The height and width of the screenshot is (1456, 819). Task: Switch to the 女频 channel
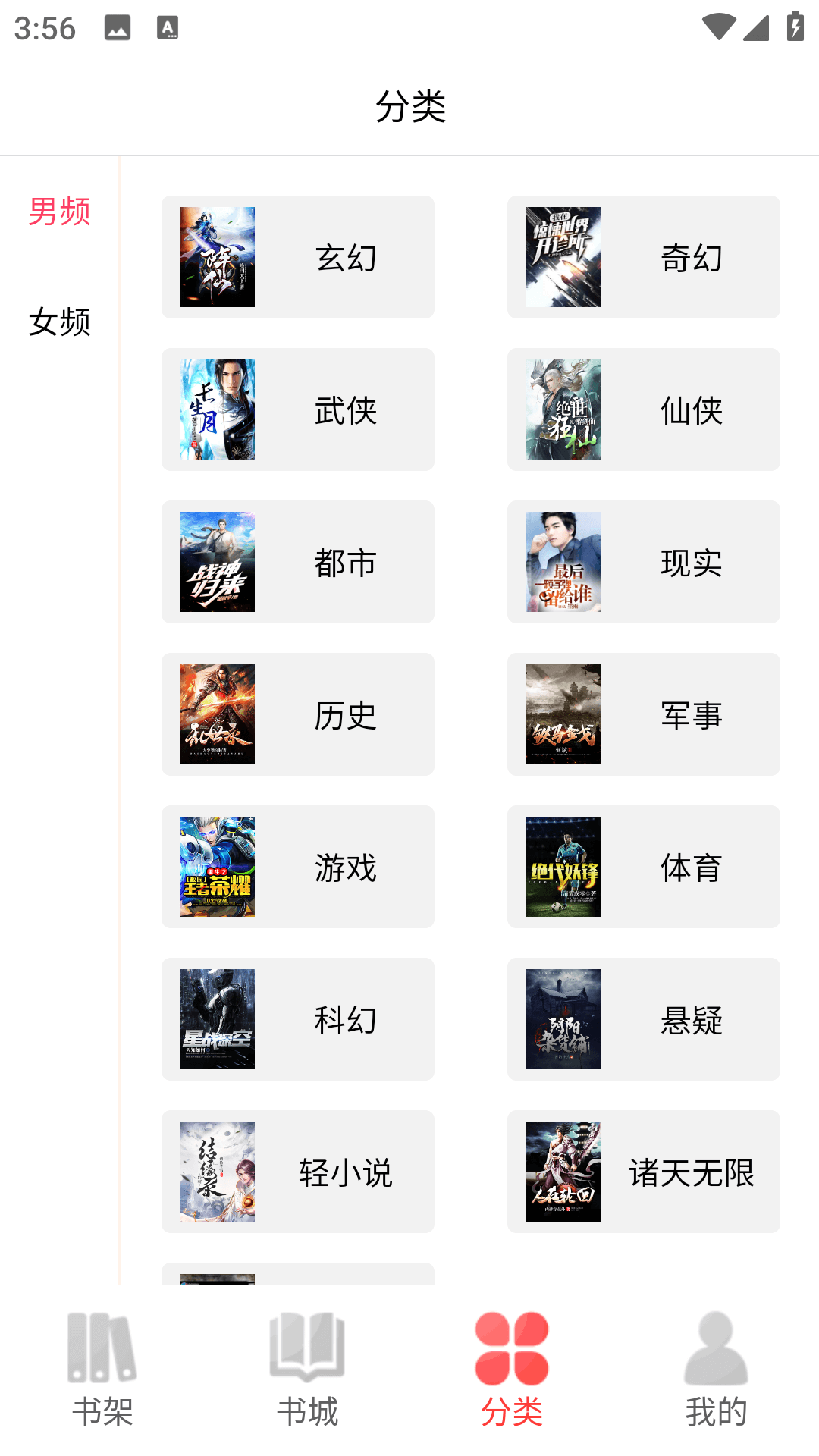(59, 322)
